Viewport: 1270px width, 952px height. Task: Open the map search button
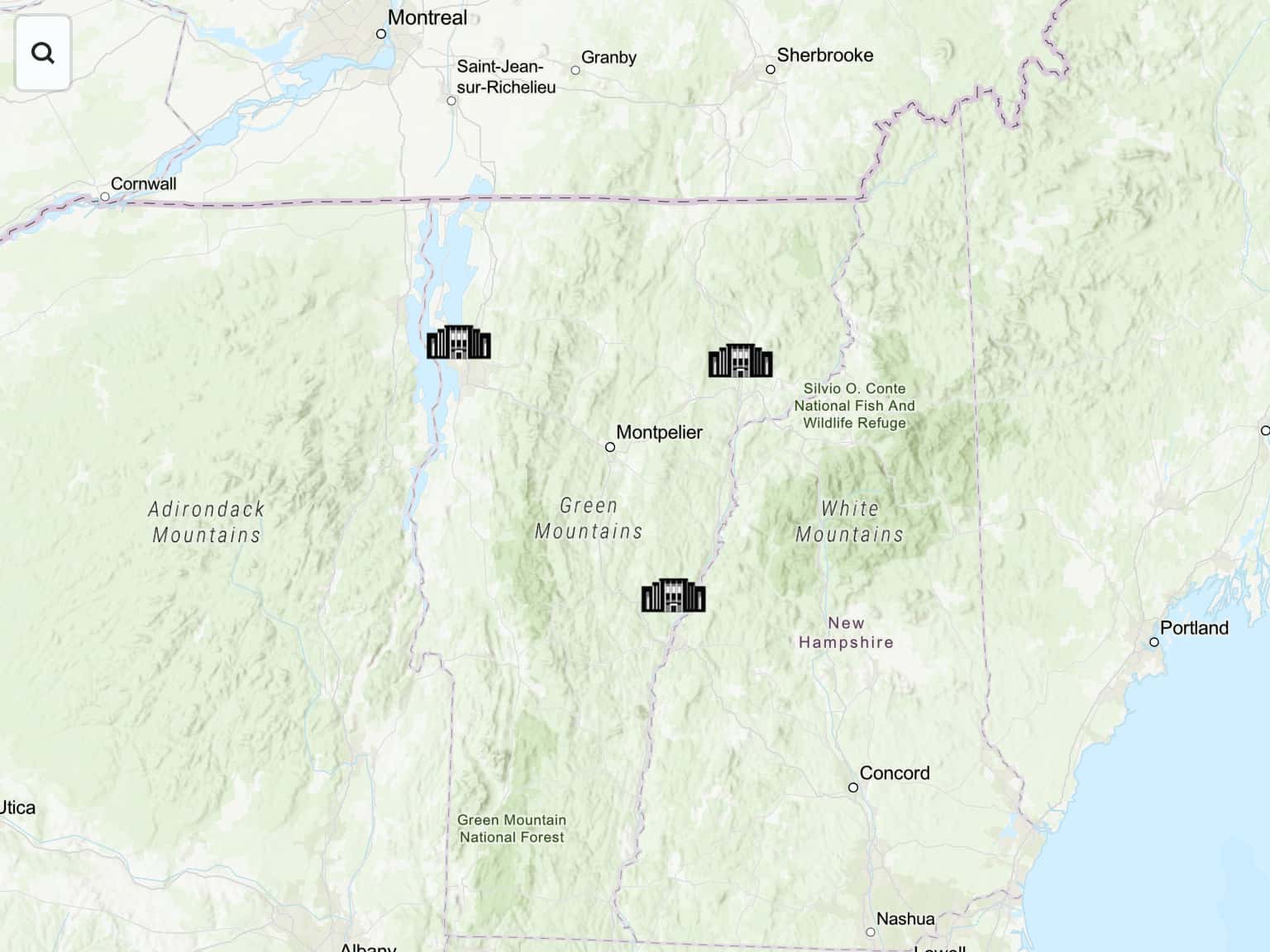[x=43, y=53]
